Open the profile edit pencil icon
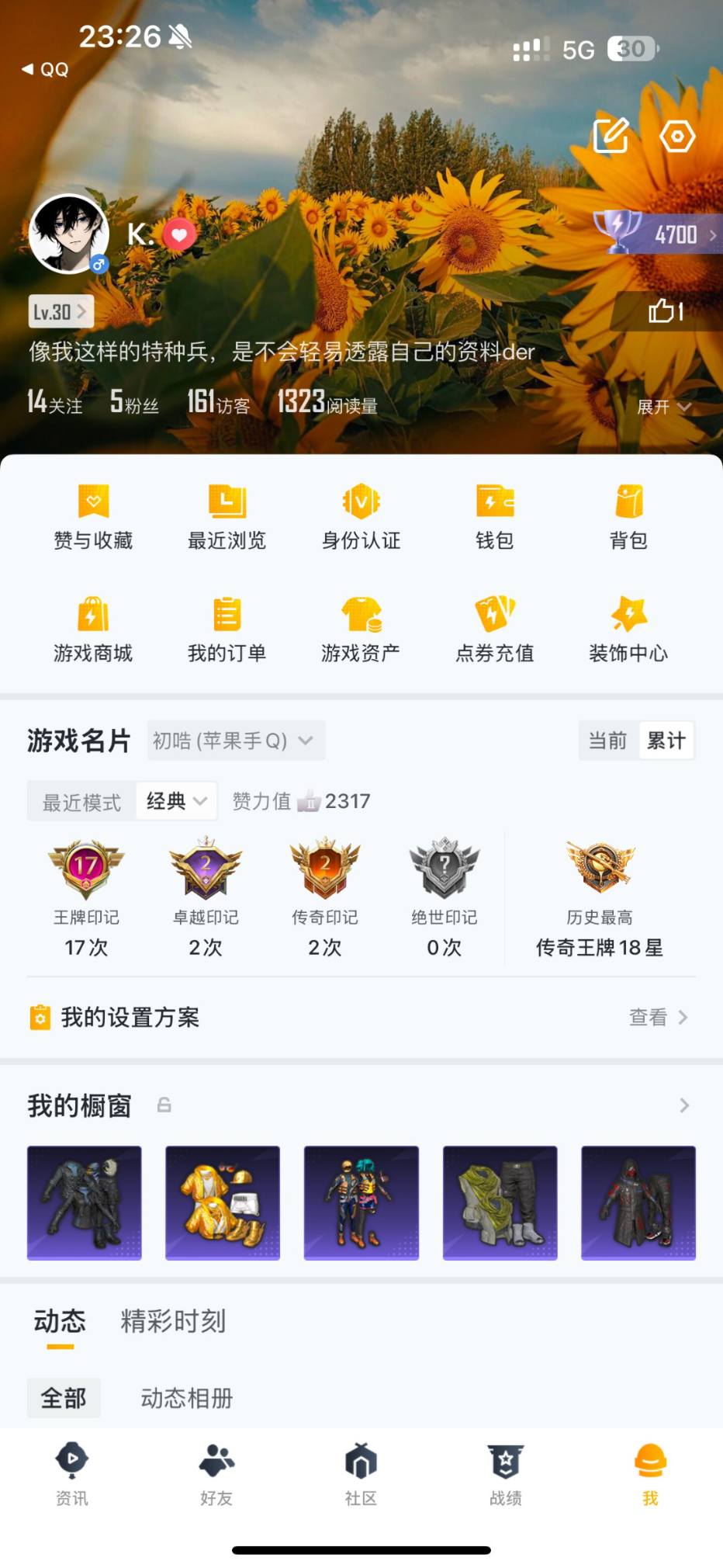Viewport: 723px width, 1568px height. pyautogui.click(x=612, y=136)
